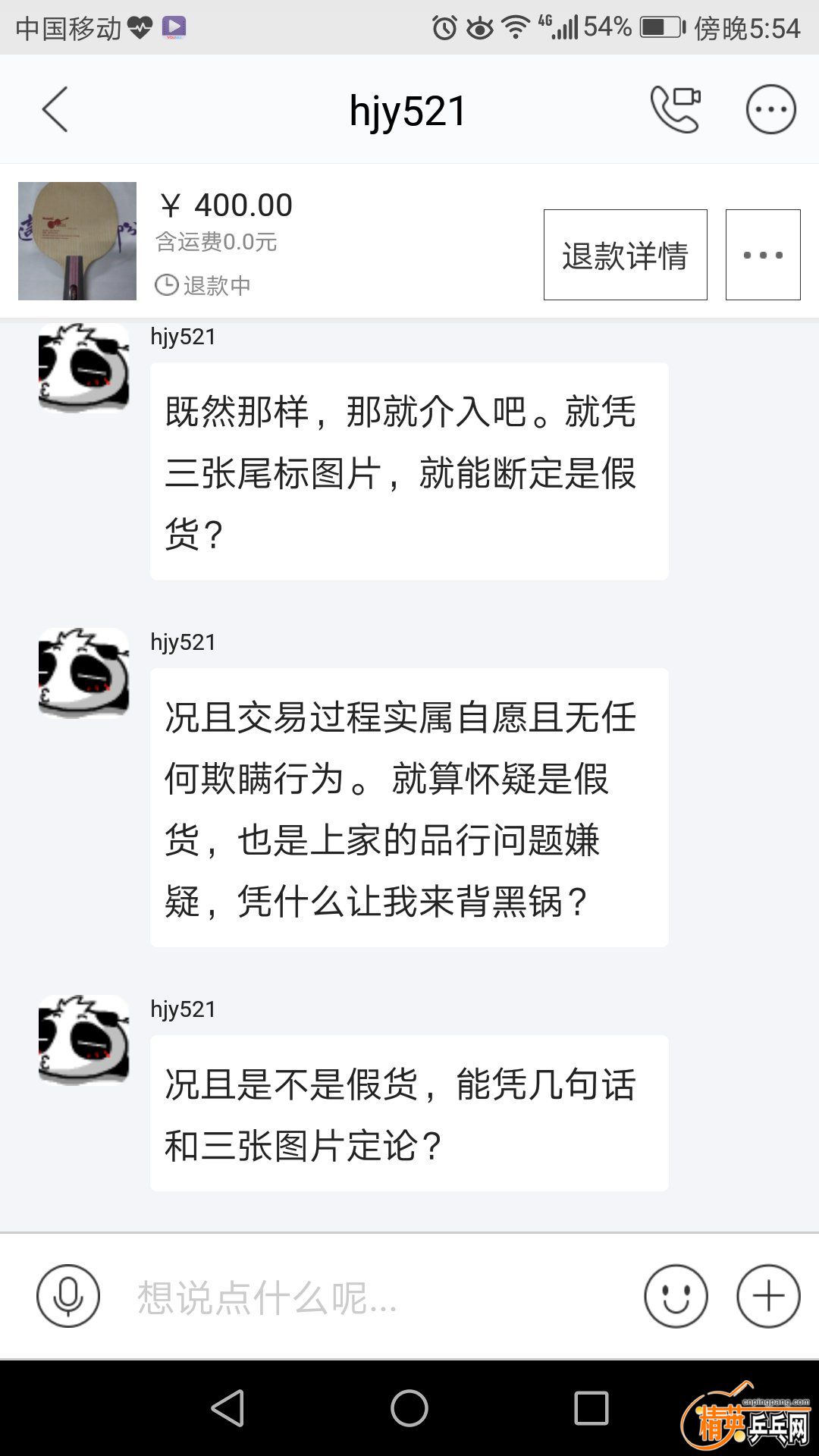Start a voice or video call

675,110
